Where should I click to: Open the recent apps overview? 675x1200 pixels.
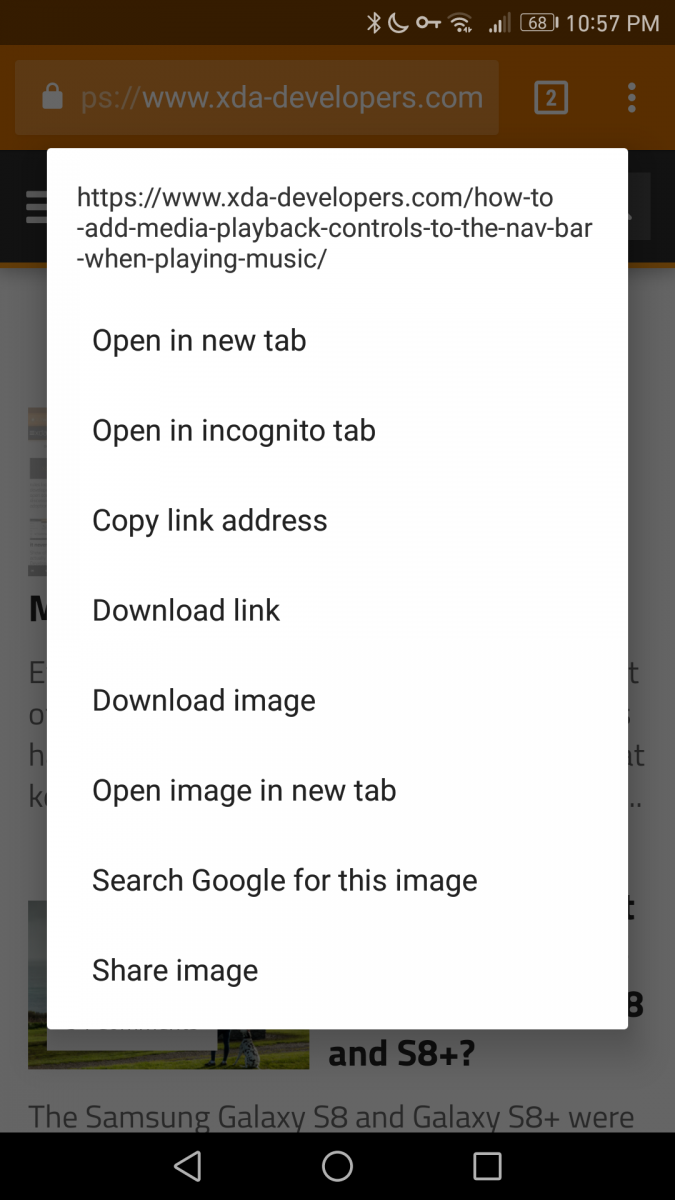click(487, 1166)
